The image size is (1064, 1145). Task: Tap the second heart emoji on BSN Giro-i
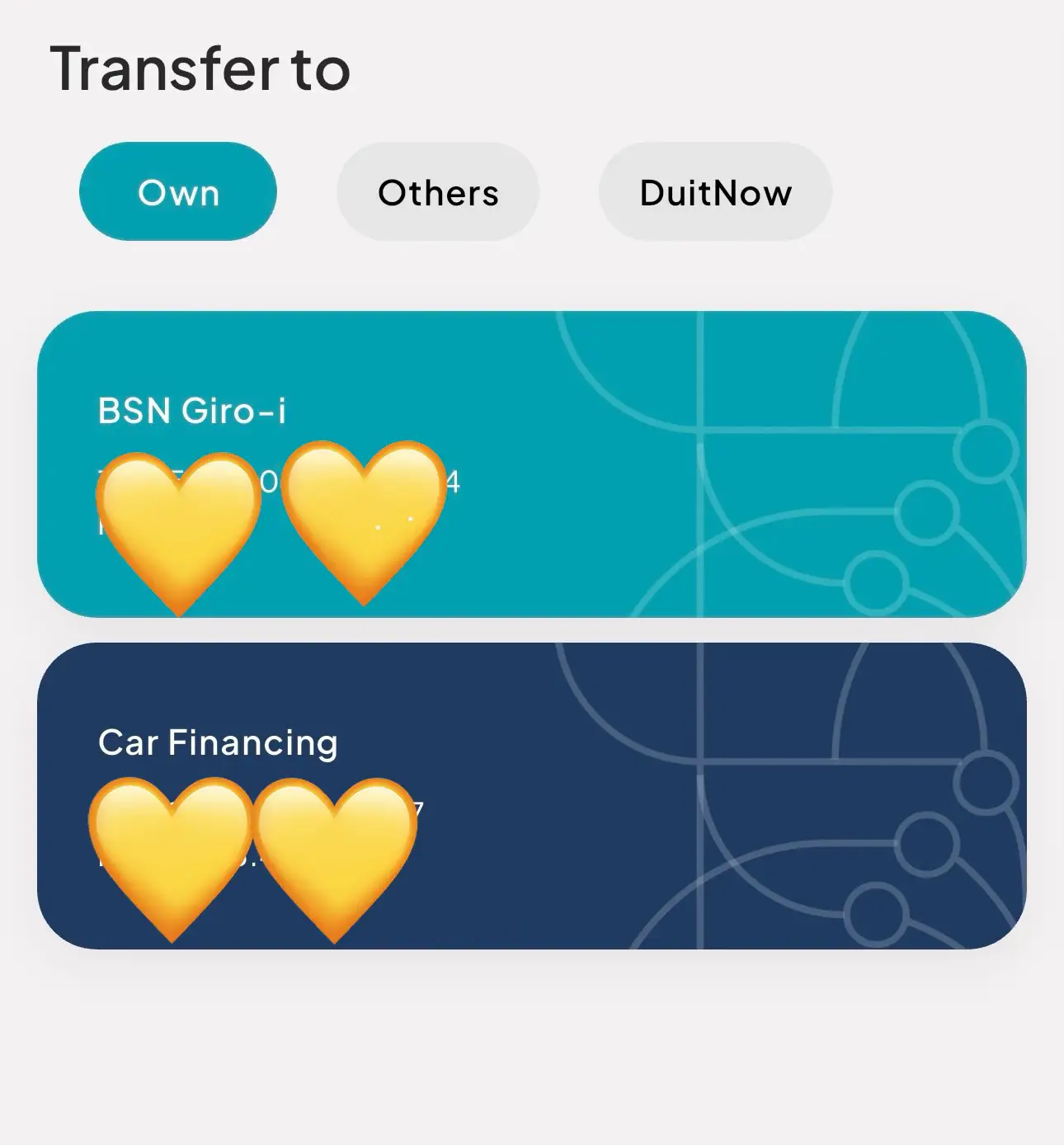pyautogui.click(x=363, y=520)
